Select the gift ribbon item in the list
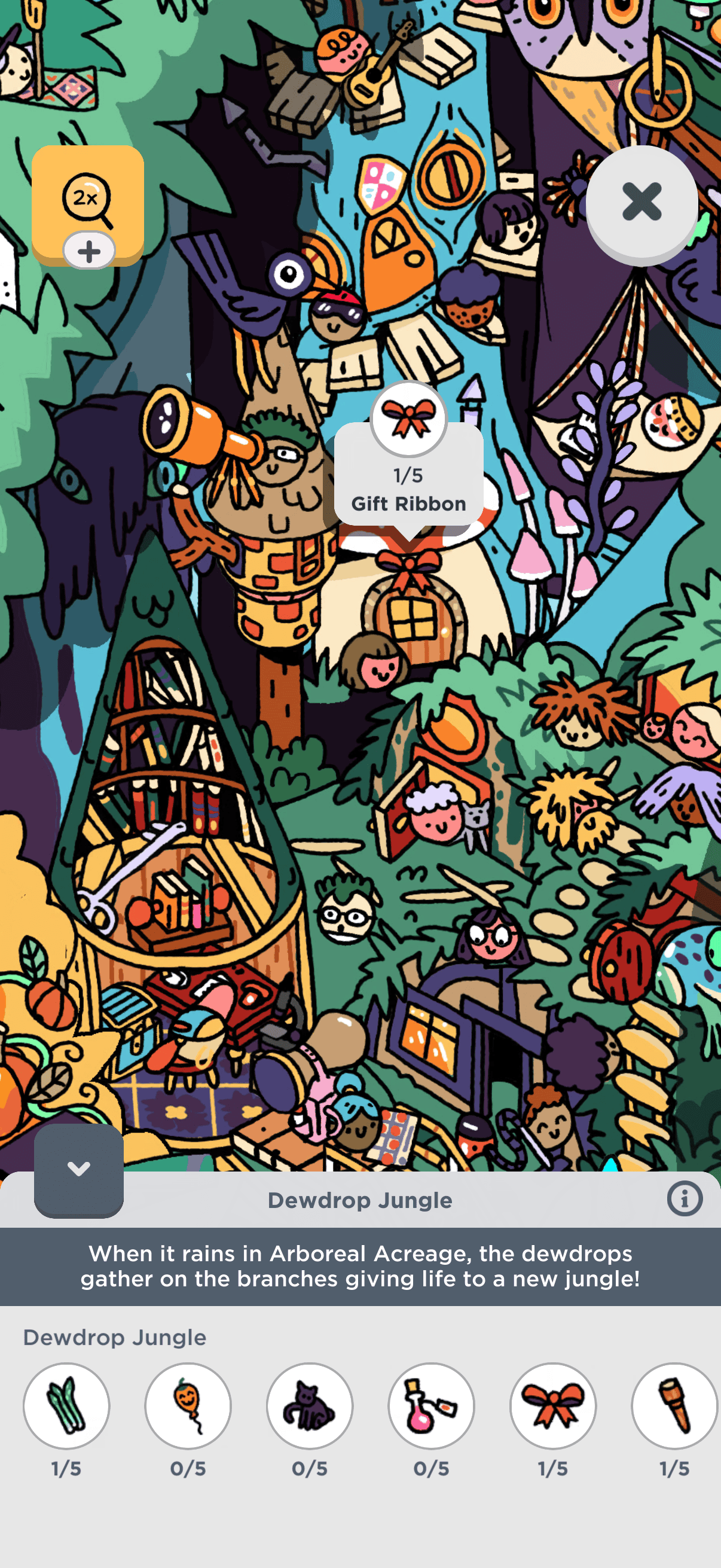Viewport: 721px width, 1568px height. point(553,1405)
